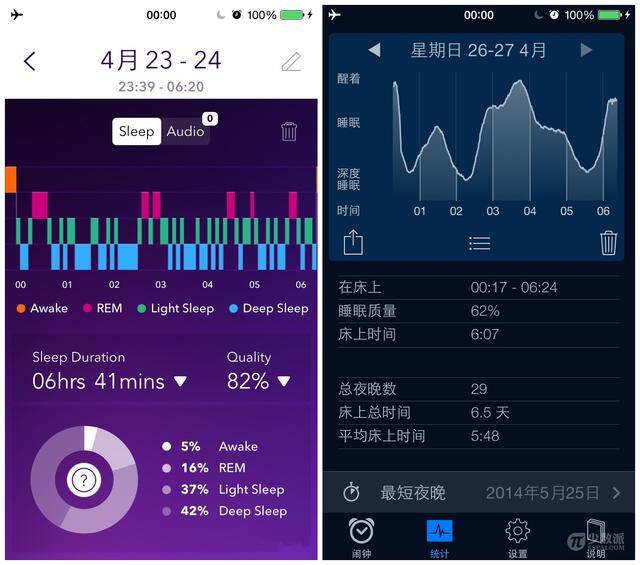Expand the Sleep Duration dropdown
640x565 pixels.
point(180,381)
